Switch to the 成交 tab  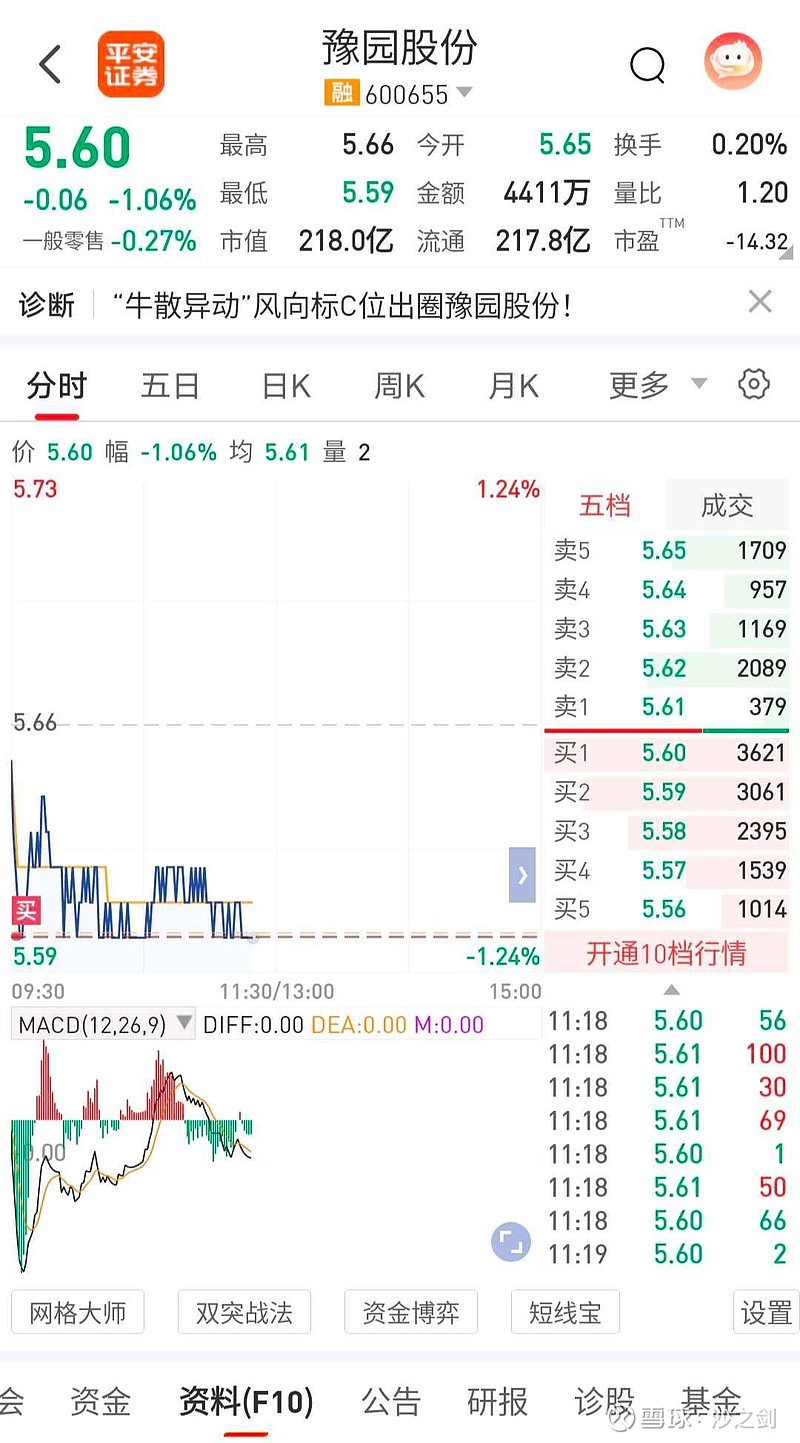click(727, 506)
